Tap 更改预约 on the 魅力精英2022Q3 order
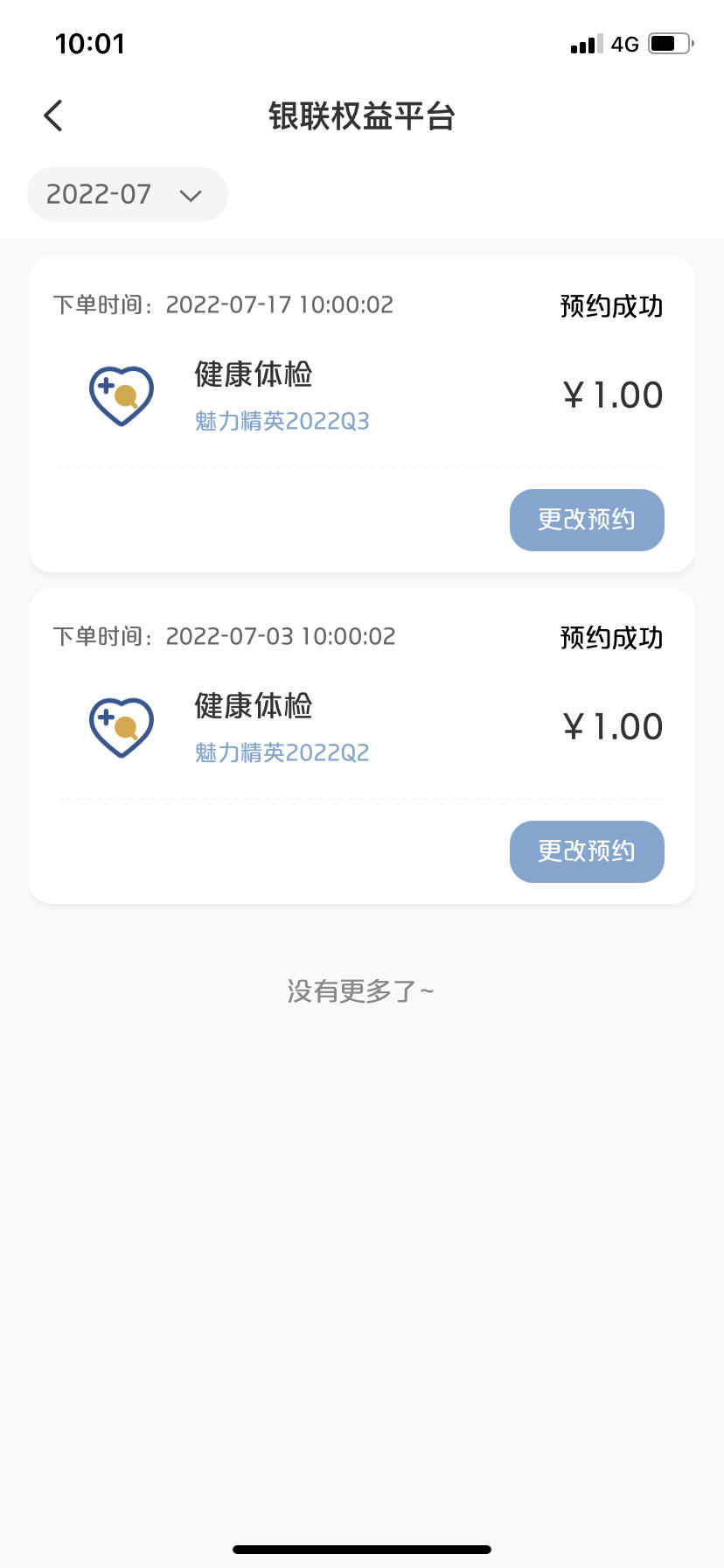This screenshot has width=724, height=1568. (587, 520)
